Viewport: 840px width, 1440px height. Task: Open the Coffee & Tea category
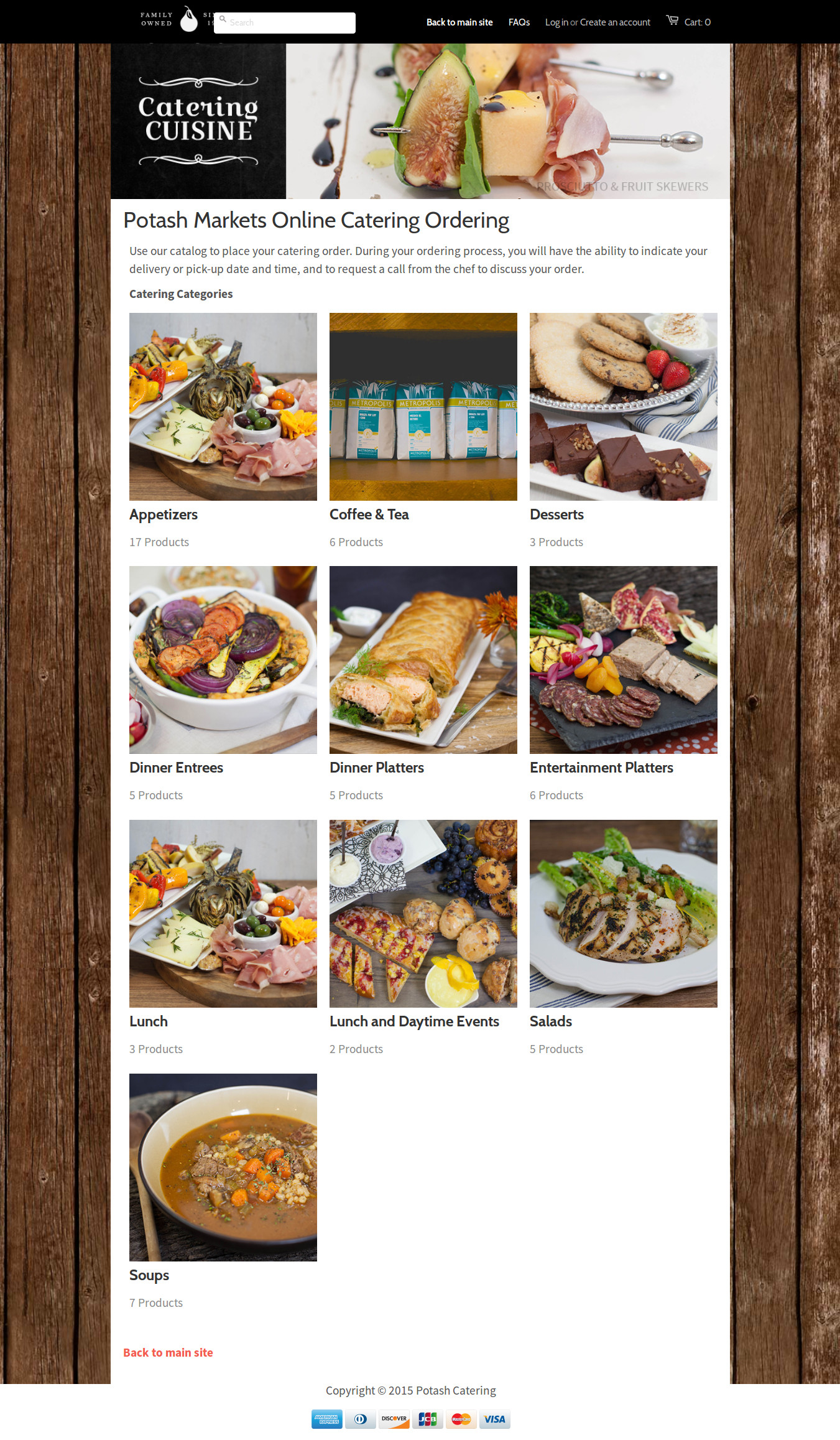tap(423, 407)
